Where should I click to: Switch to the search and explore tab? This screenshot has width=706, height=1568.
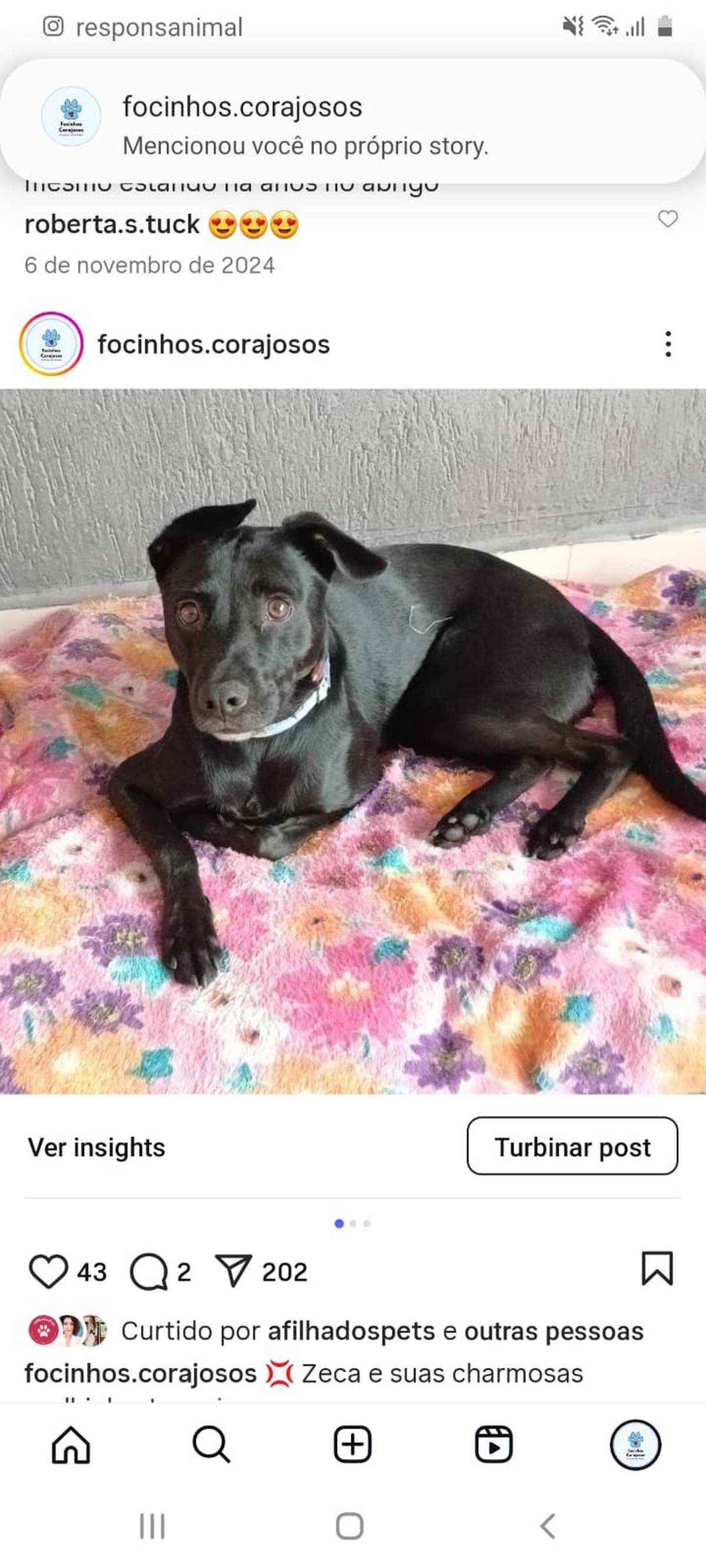coord(211,1445)
